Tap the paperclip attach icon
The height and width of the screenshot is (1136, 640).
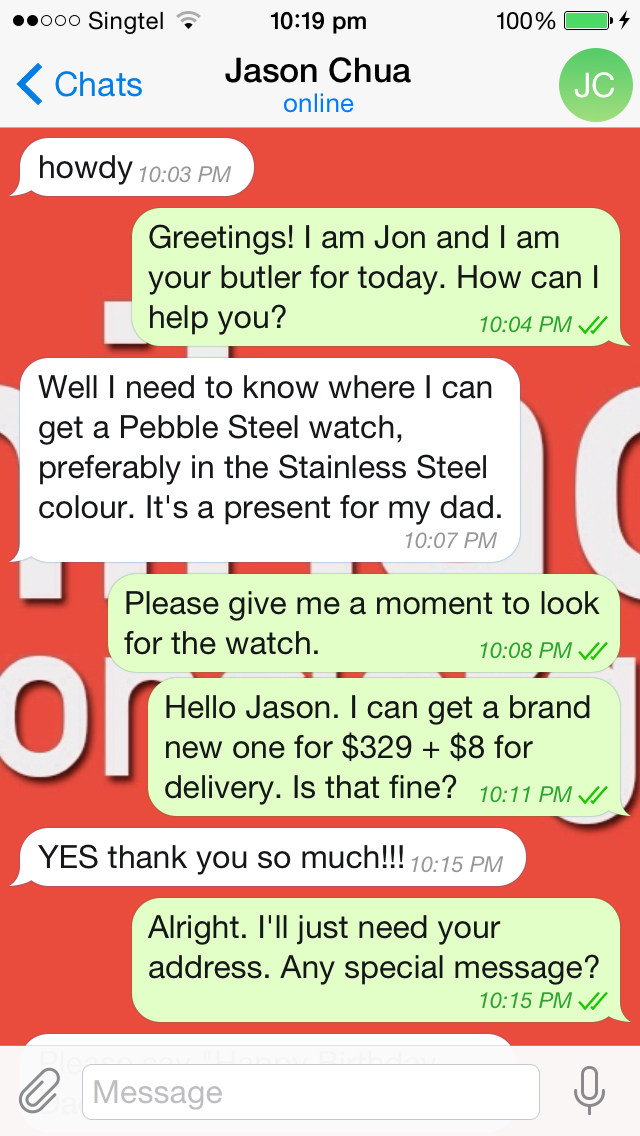(40, 1091)
